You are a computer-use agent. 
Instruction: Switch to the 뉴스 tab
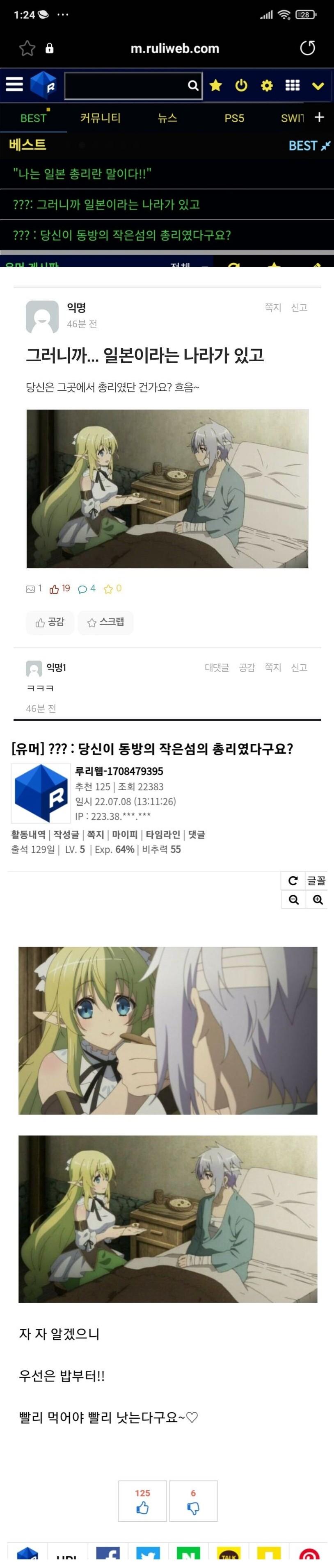167,118
